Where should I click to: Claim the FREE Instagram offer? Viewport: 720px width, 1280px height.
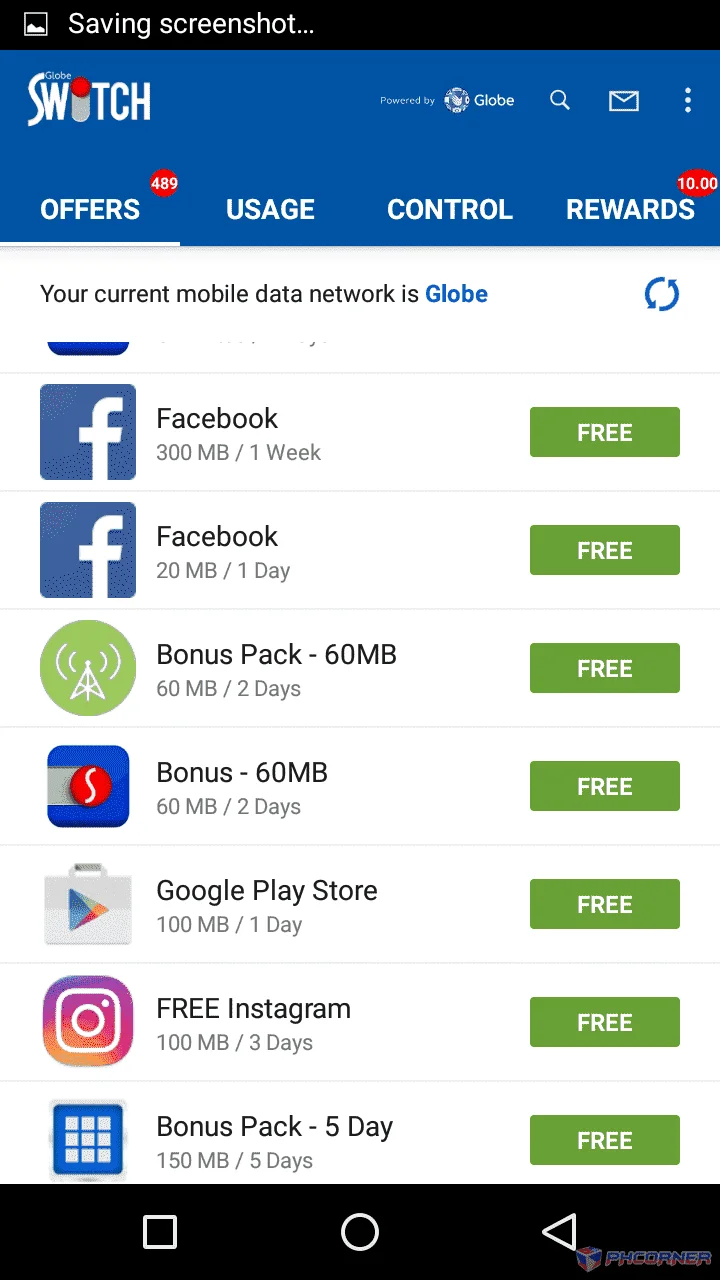click(x=605, y=1022)
